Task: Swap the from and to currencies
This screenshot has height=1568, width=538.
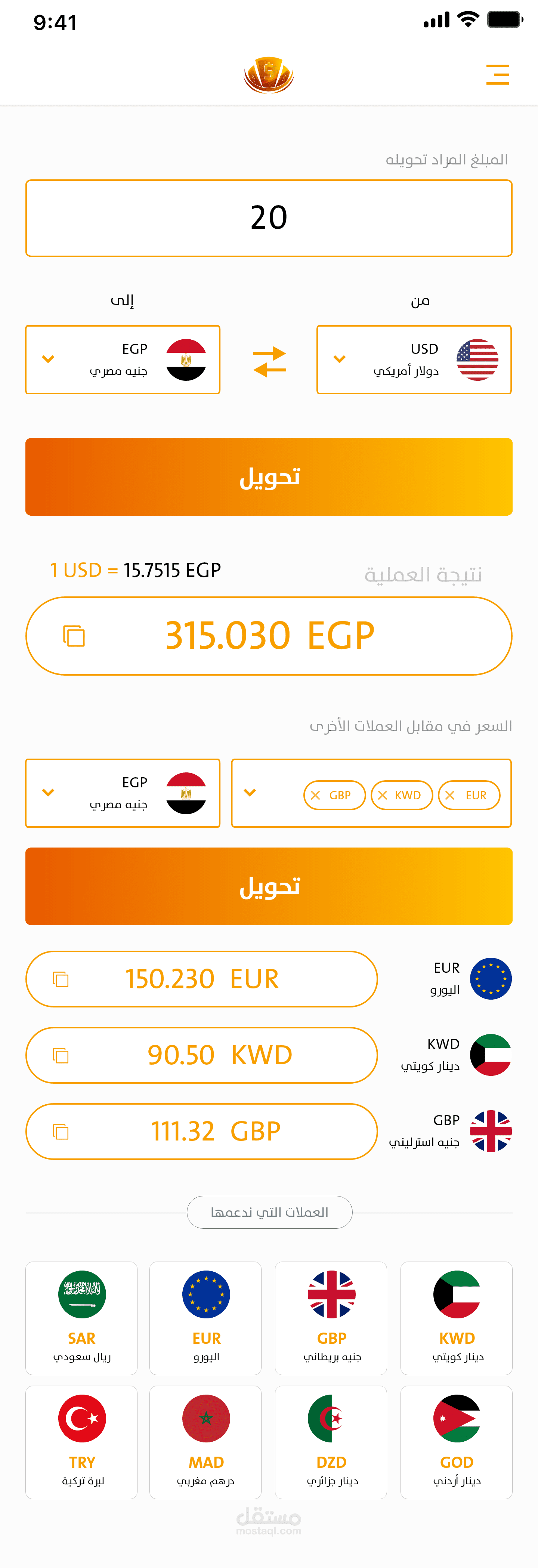Action: point(269,361)
